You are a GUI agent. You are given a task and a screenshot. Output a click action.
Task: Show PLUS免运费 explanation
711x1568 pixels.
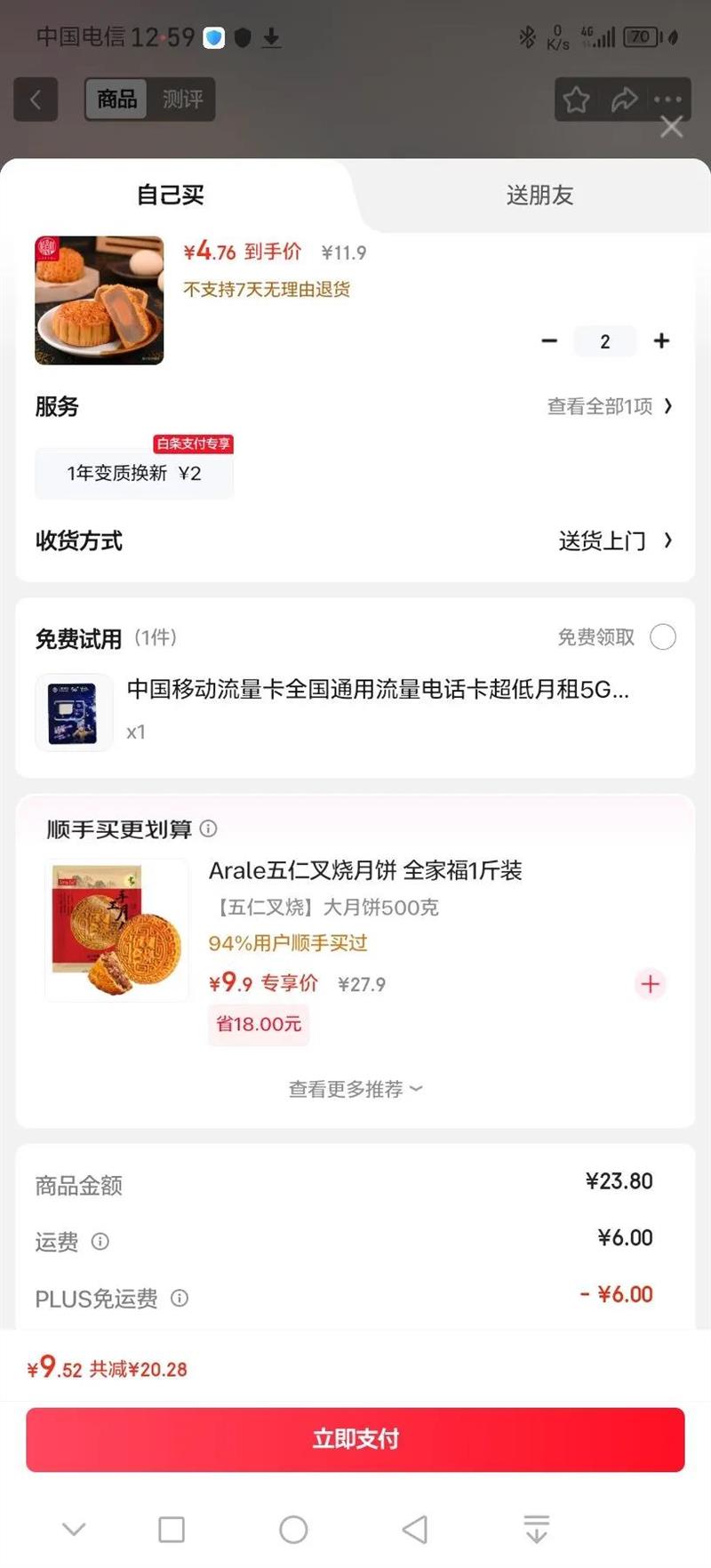click(180, 1299)
